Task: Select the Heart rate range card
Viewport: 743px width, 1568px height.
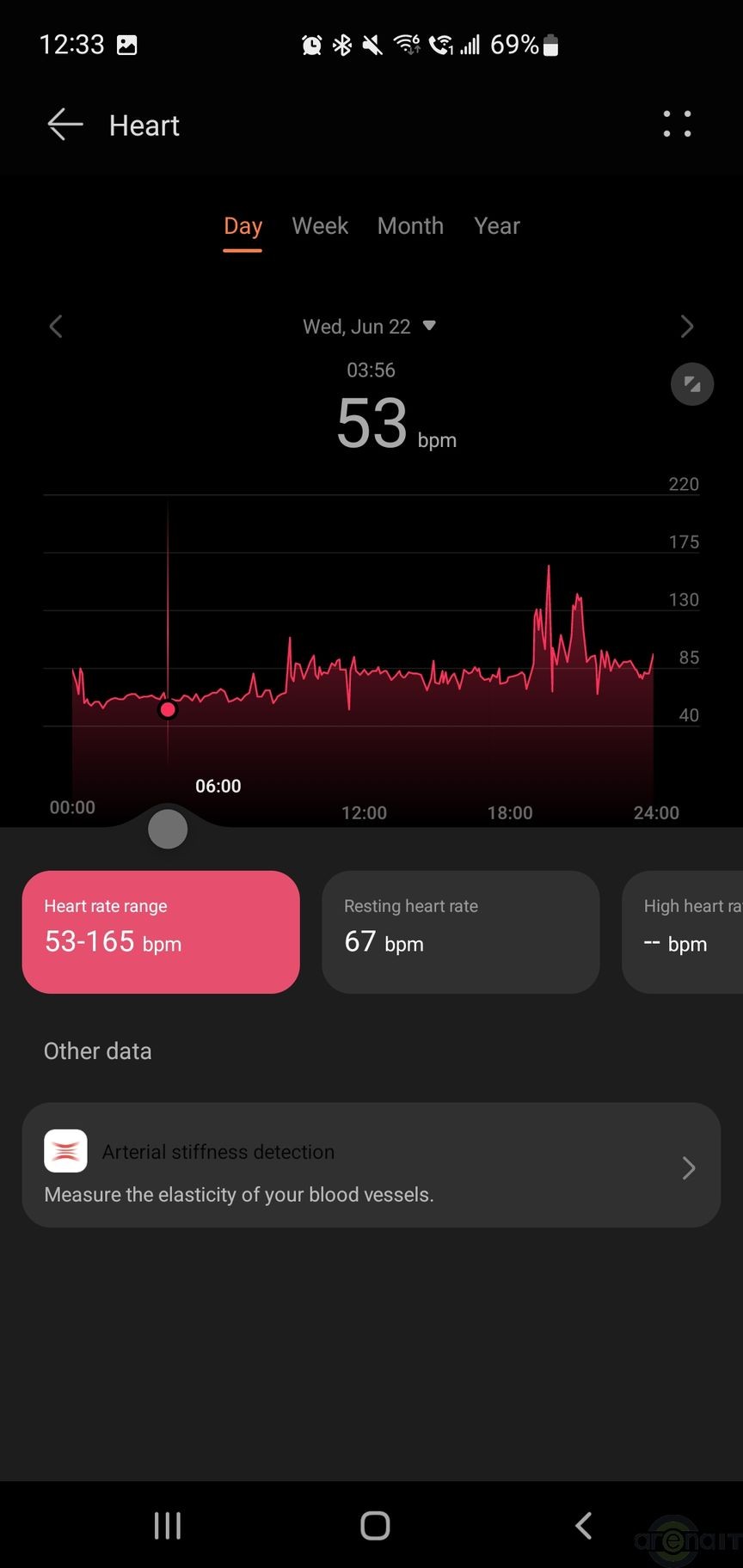Action: 161,932
